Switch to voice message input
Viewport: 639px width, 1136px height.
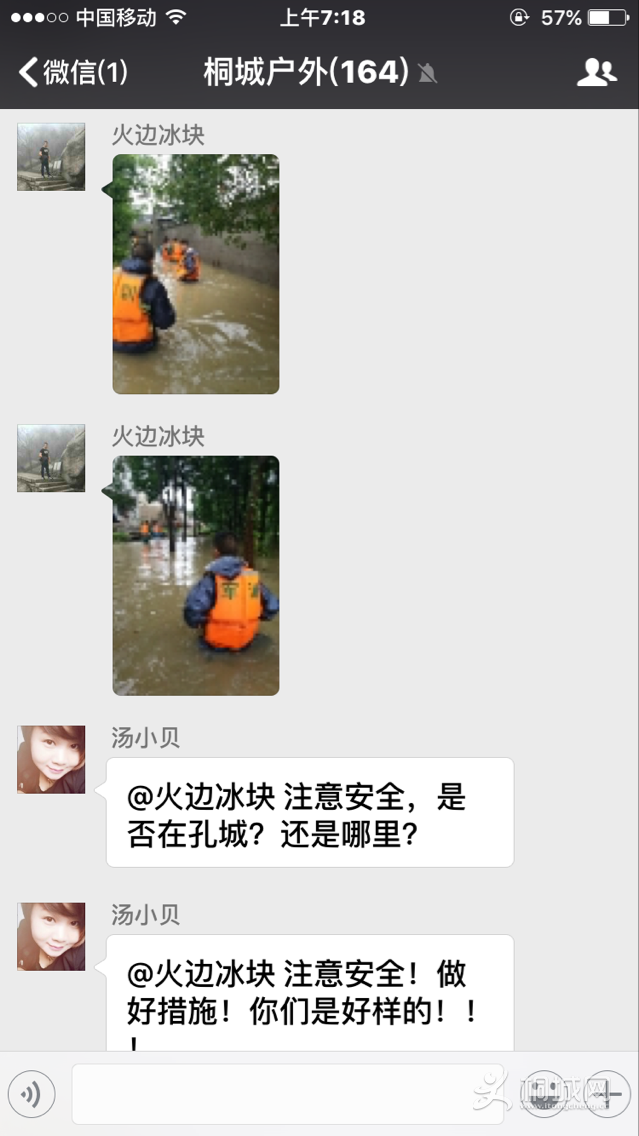tap(31, 1094)
